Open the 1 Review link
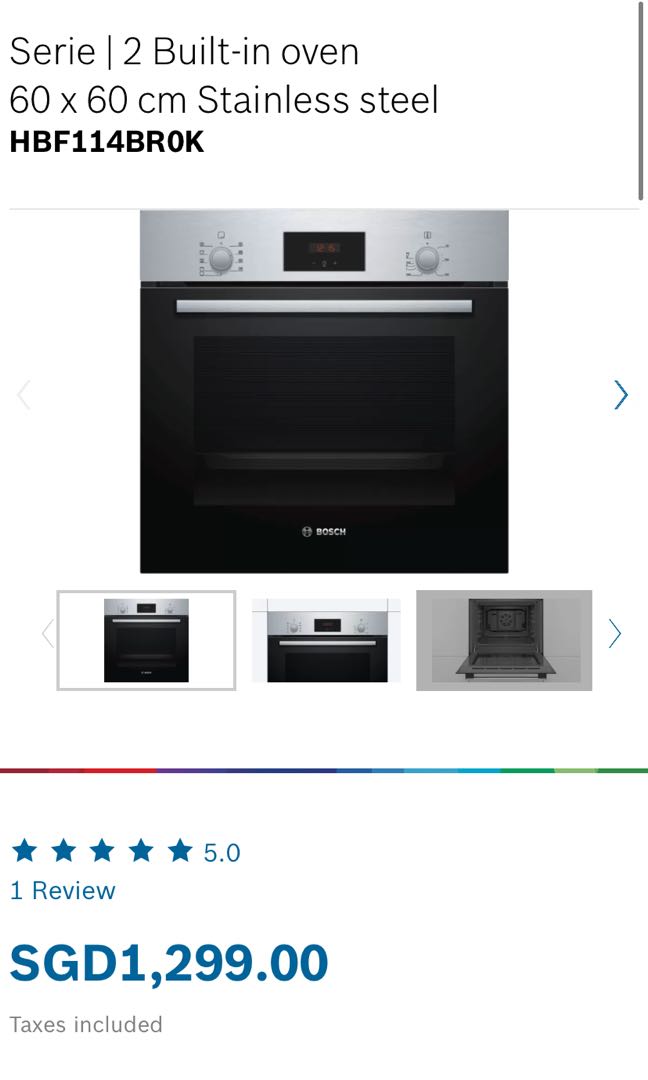648x1080 pixels. point(63,890)
